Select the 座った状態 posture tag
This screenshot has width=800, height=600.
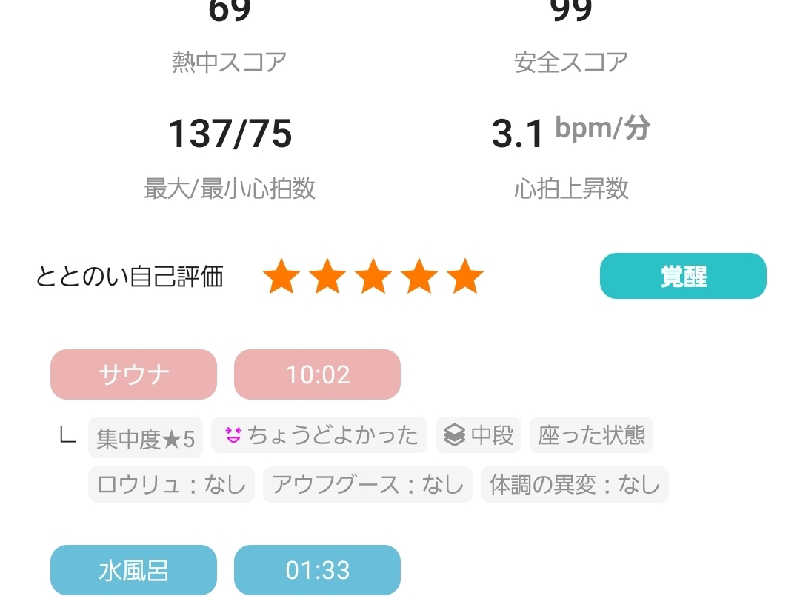tap(591, 435)
